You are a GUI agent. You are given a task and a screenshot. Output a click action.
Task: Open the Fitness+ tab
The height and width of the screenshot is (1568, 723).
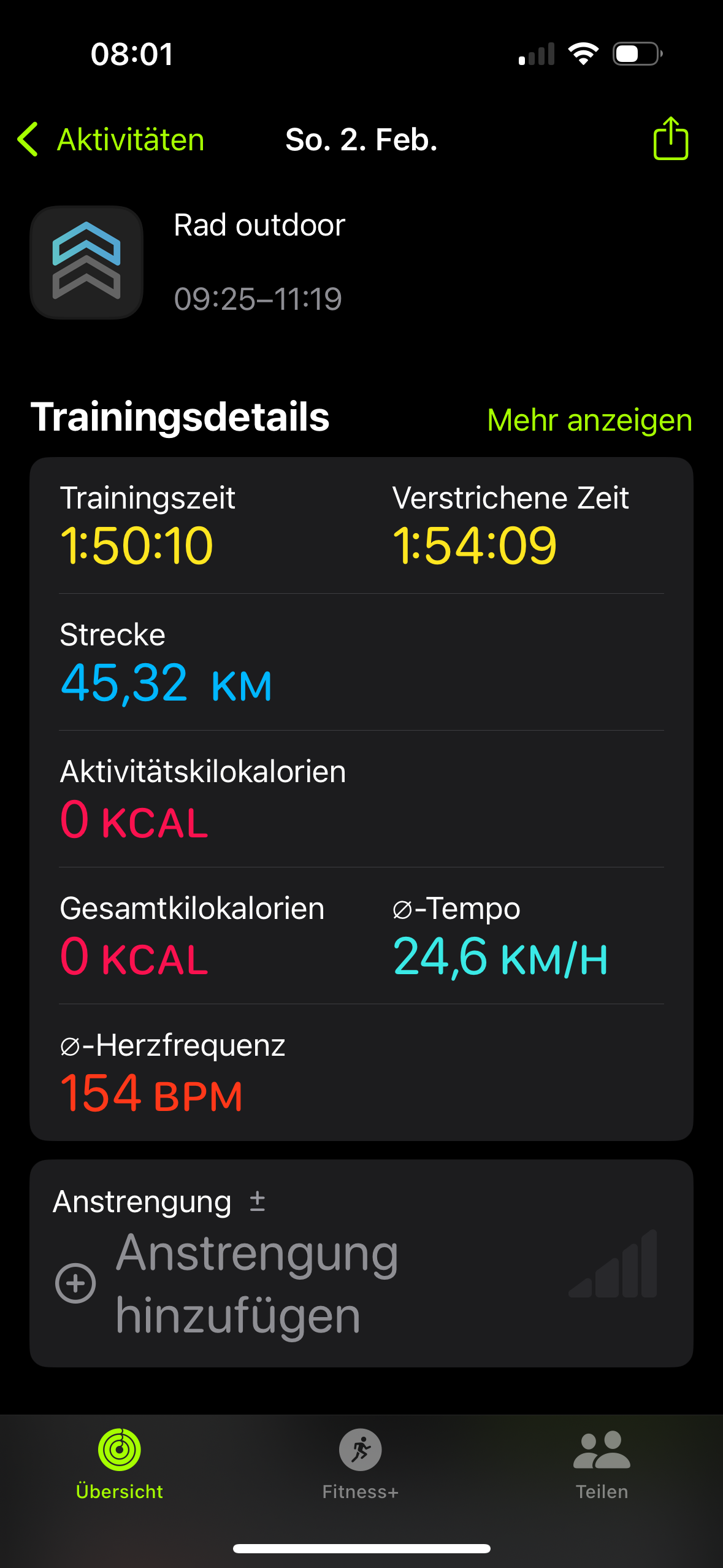(x=361, y=1464)
